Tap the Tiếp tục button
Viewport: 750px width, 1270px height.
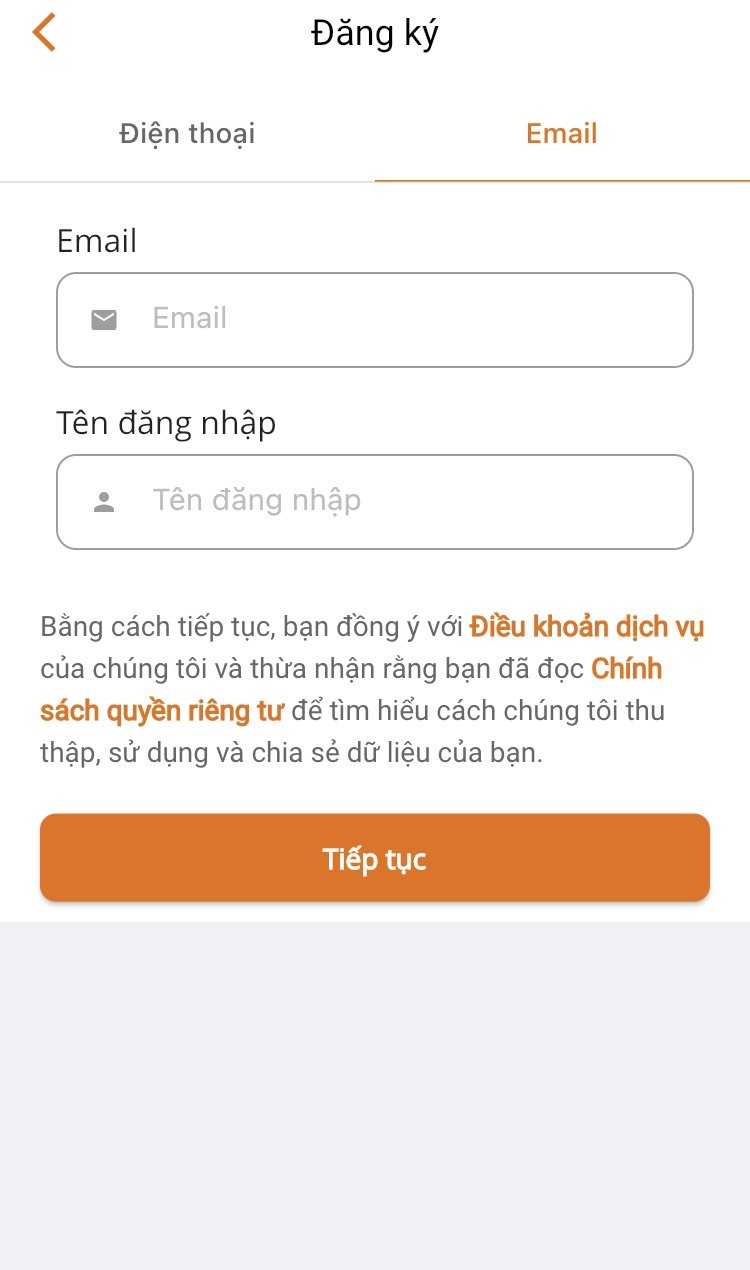tap(375, 858)
